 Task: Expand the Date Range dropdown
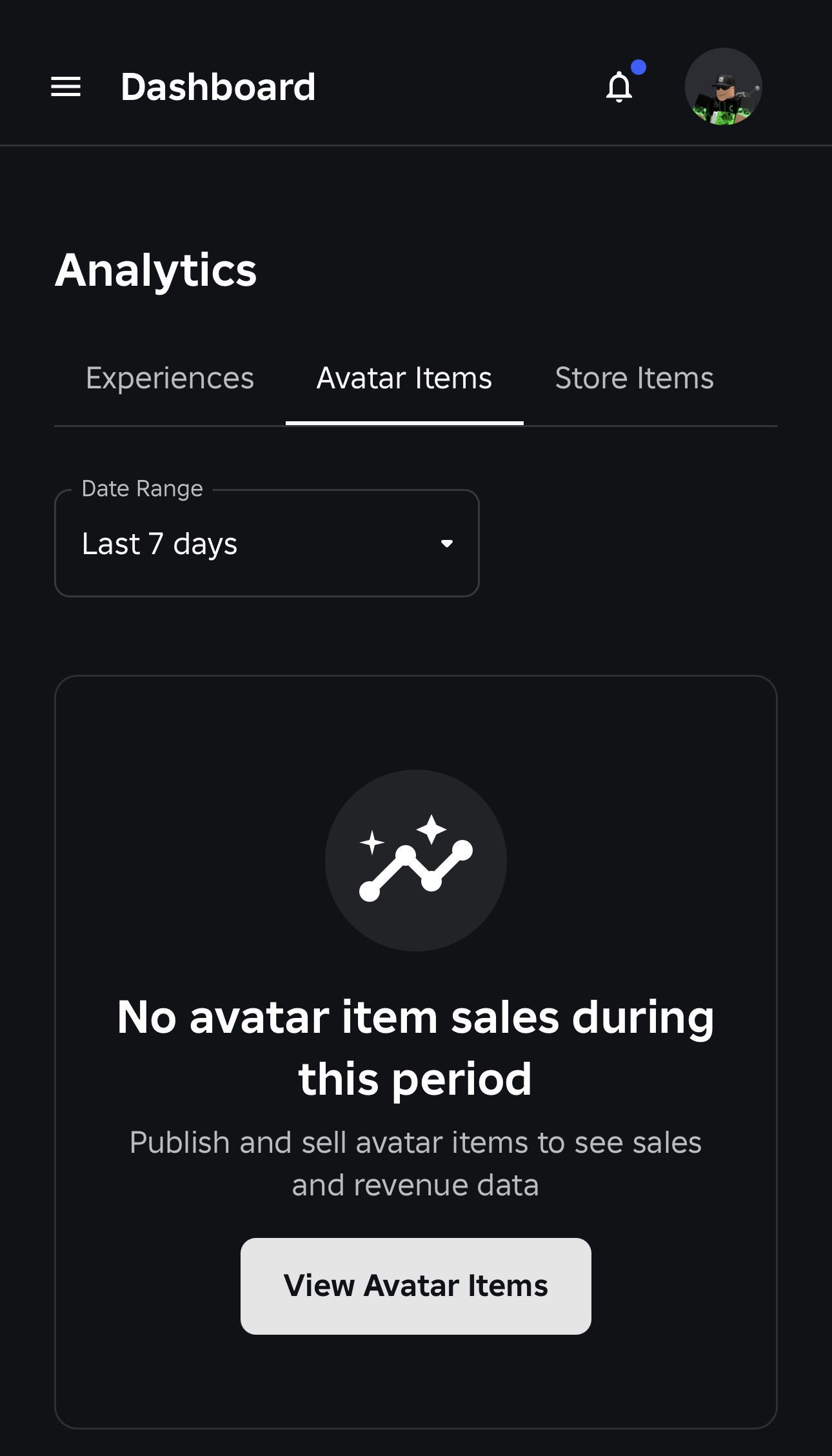point(267,543)
